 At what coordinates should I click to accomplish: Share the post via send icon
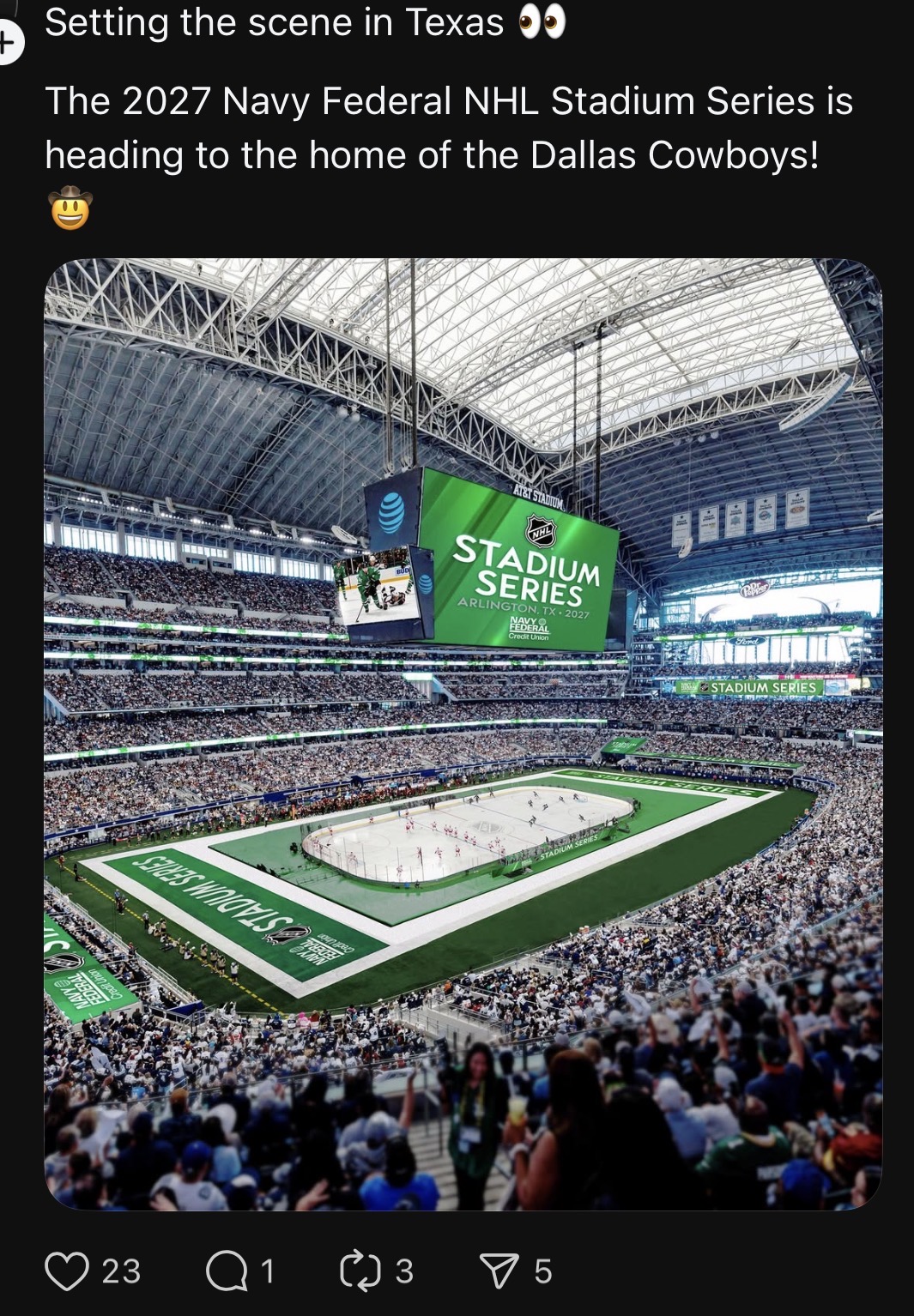(x=499, y=1271)
